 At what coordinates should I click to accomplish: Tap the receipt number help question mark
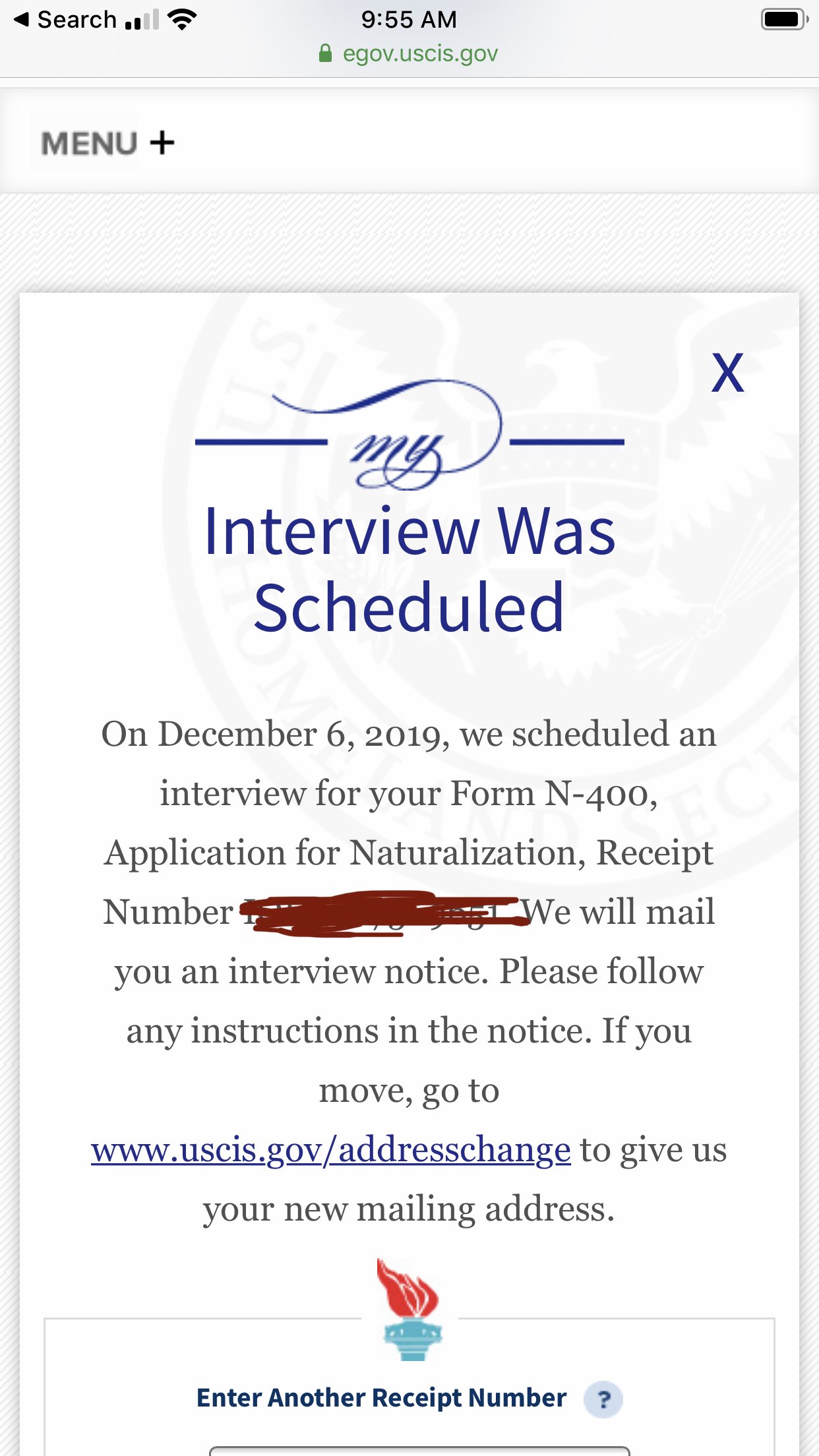point(603,1399)
